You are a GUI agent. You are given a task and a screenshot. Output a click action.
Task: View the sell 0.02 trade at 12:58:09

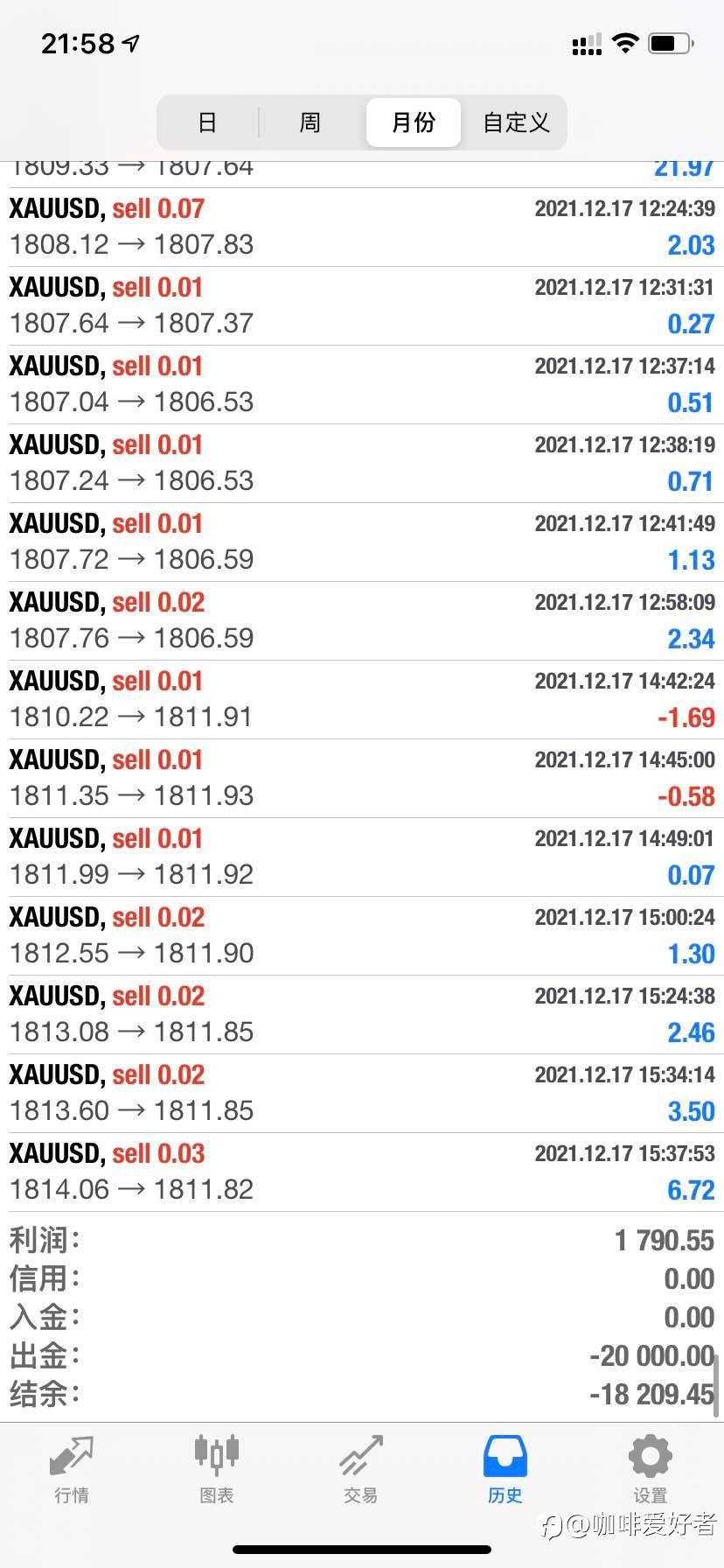(x=362, y=620)
